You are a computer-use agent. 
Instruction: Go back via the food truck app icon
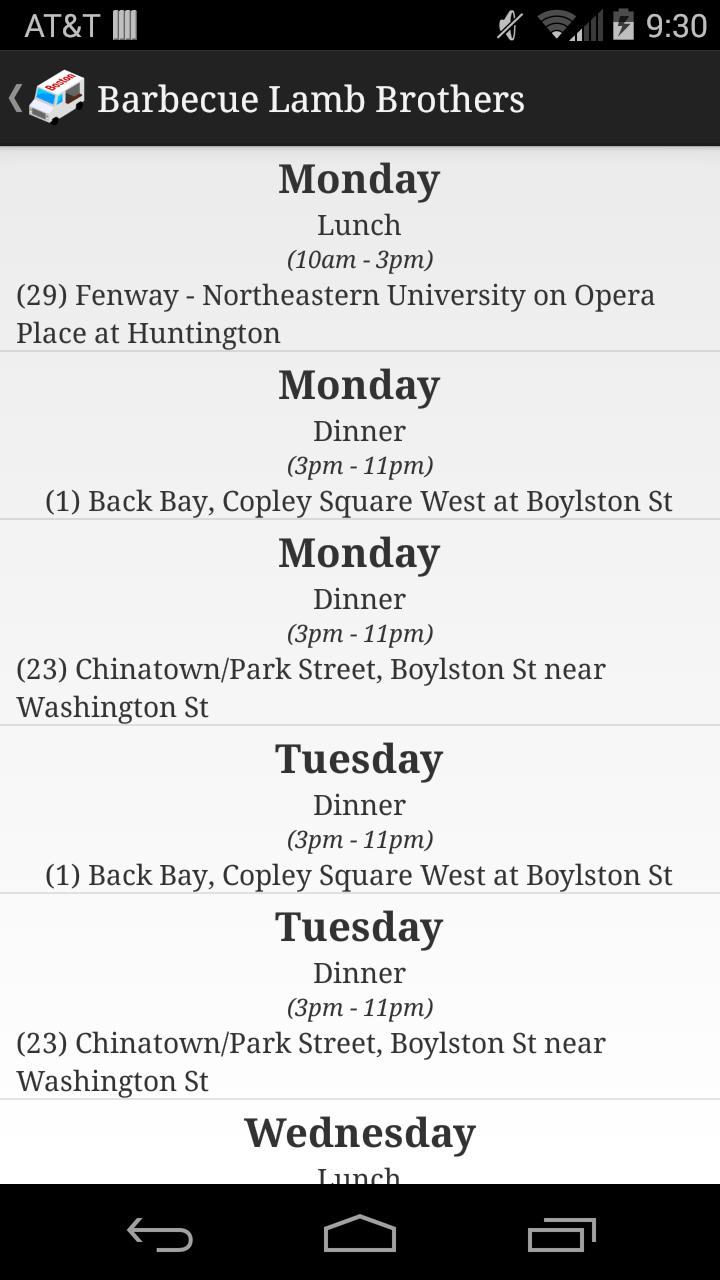52,98
